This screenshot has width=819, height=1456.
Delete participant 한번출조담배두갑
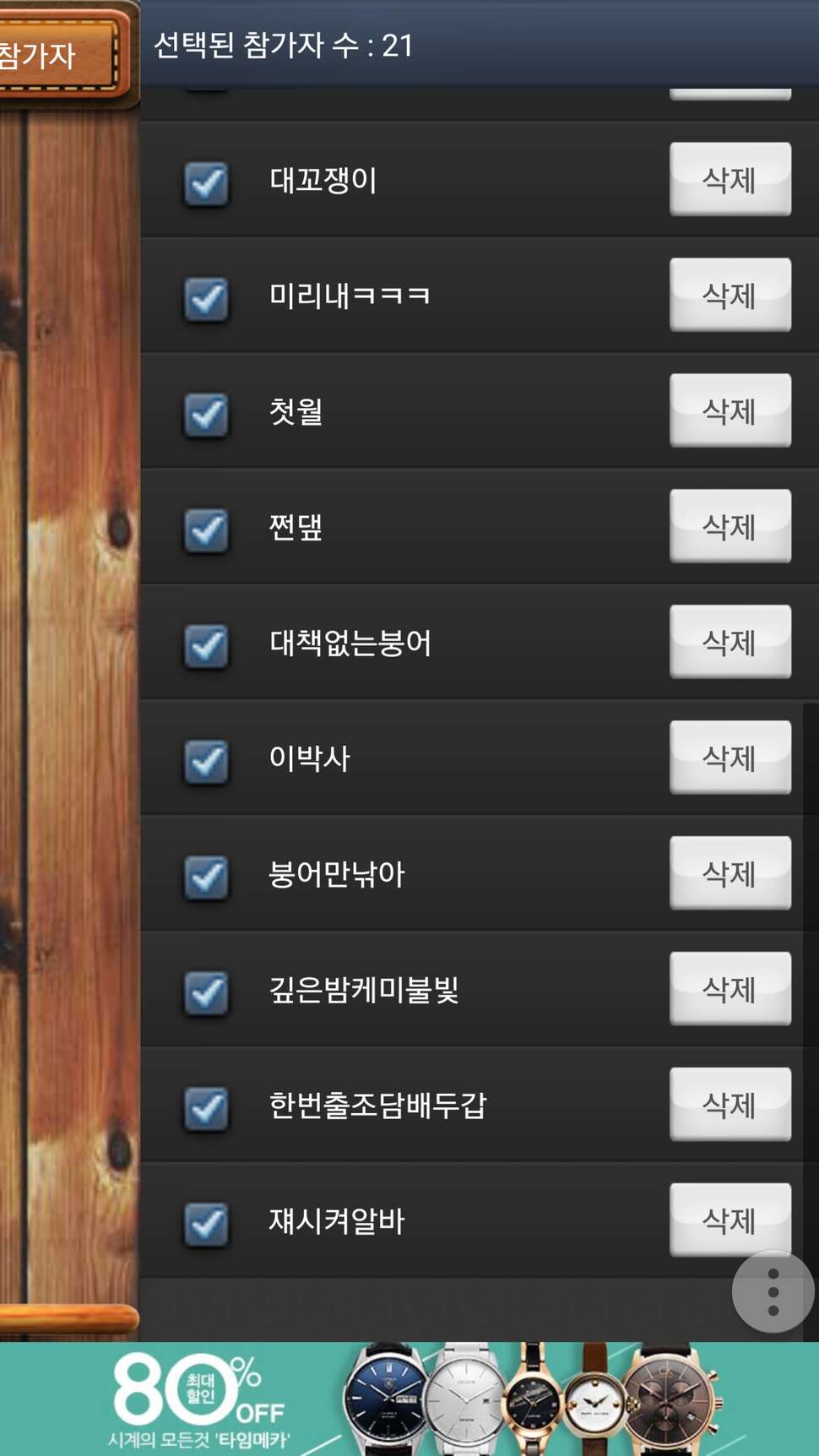point(730,1105)
